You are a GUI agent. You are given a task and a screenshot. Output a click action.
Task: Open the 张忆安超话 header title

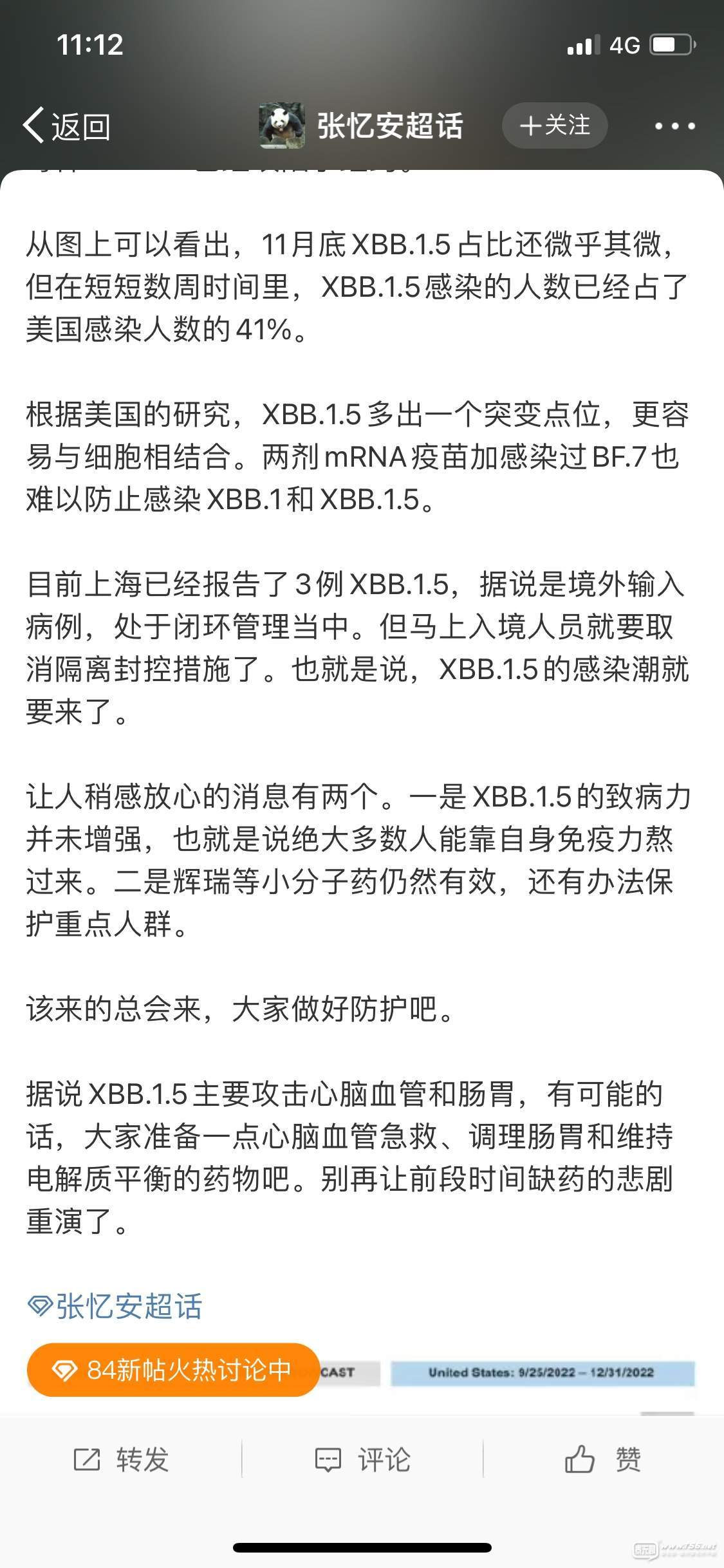tap(389, 126)
